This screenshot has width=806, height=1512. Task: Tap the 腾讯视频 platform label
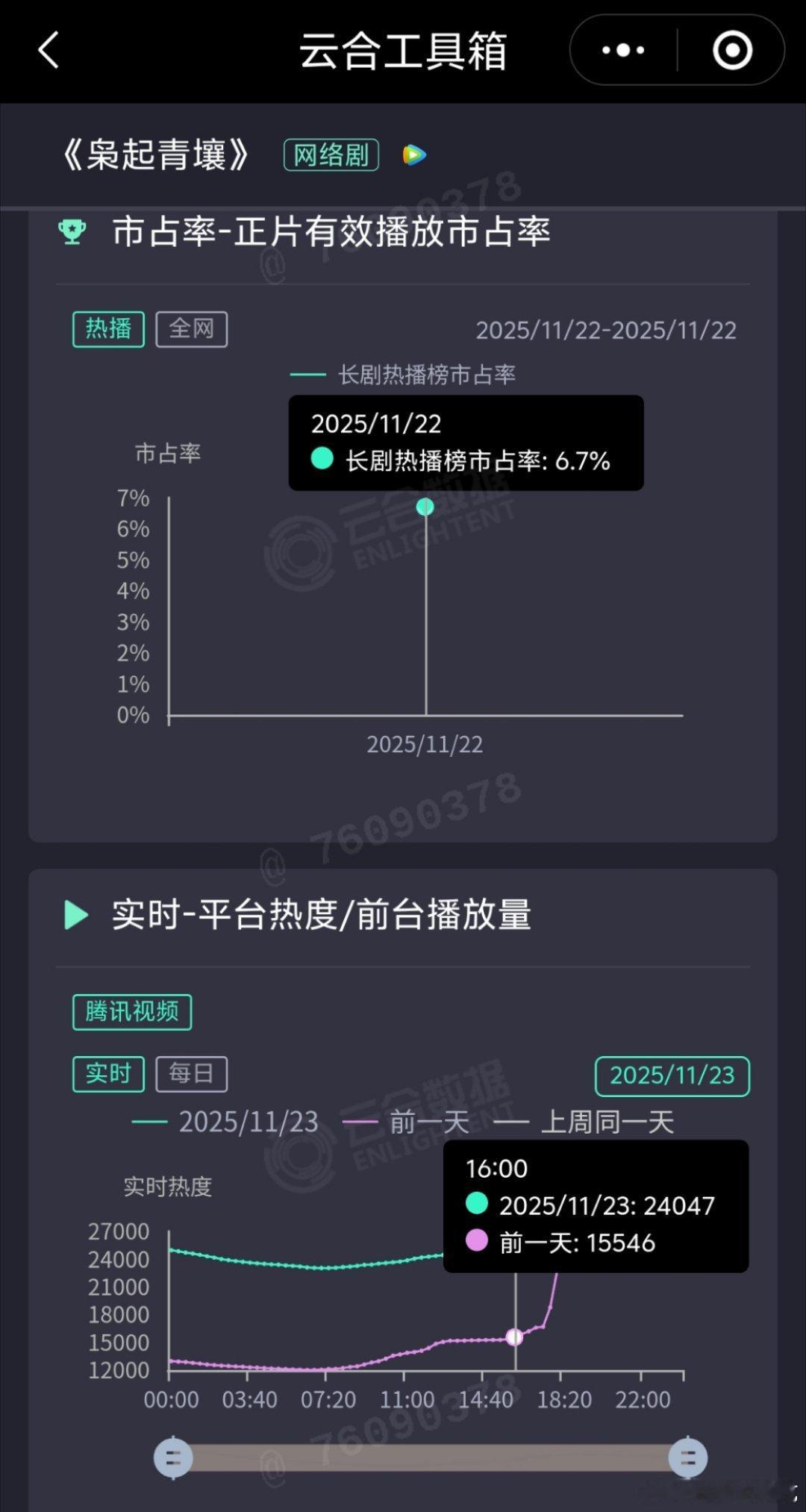131,1012
